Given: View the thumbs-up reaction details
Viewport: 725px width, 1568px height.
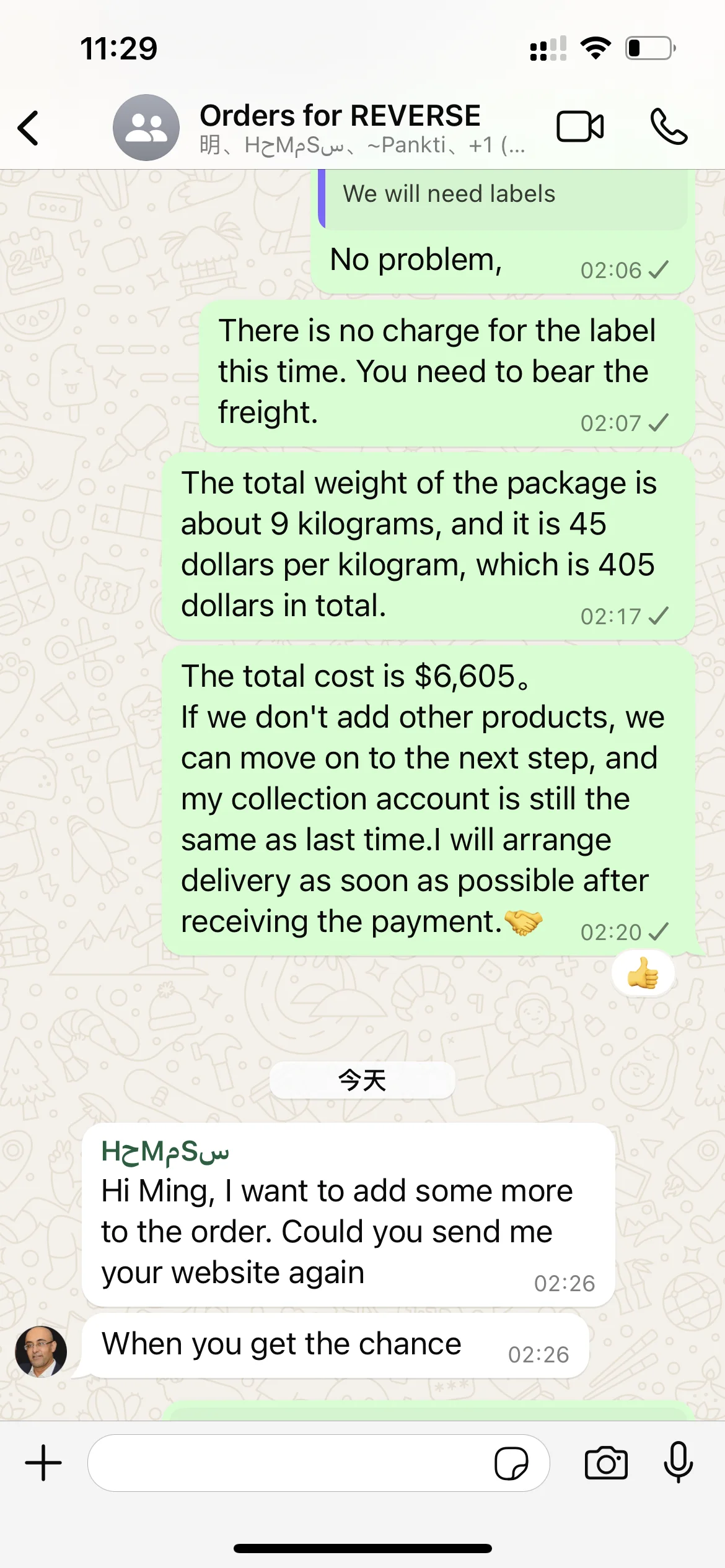Looking at the screenshot, I should click(x=643, y=974).
